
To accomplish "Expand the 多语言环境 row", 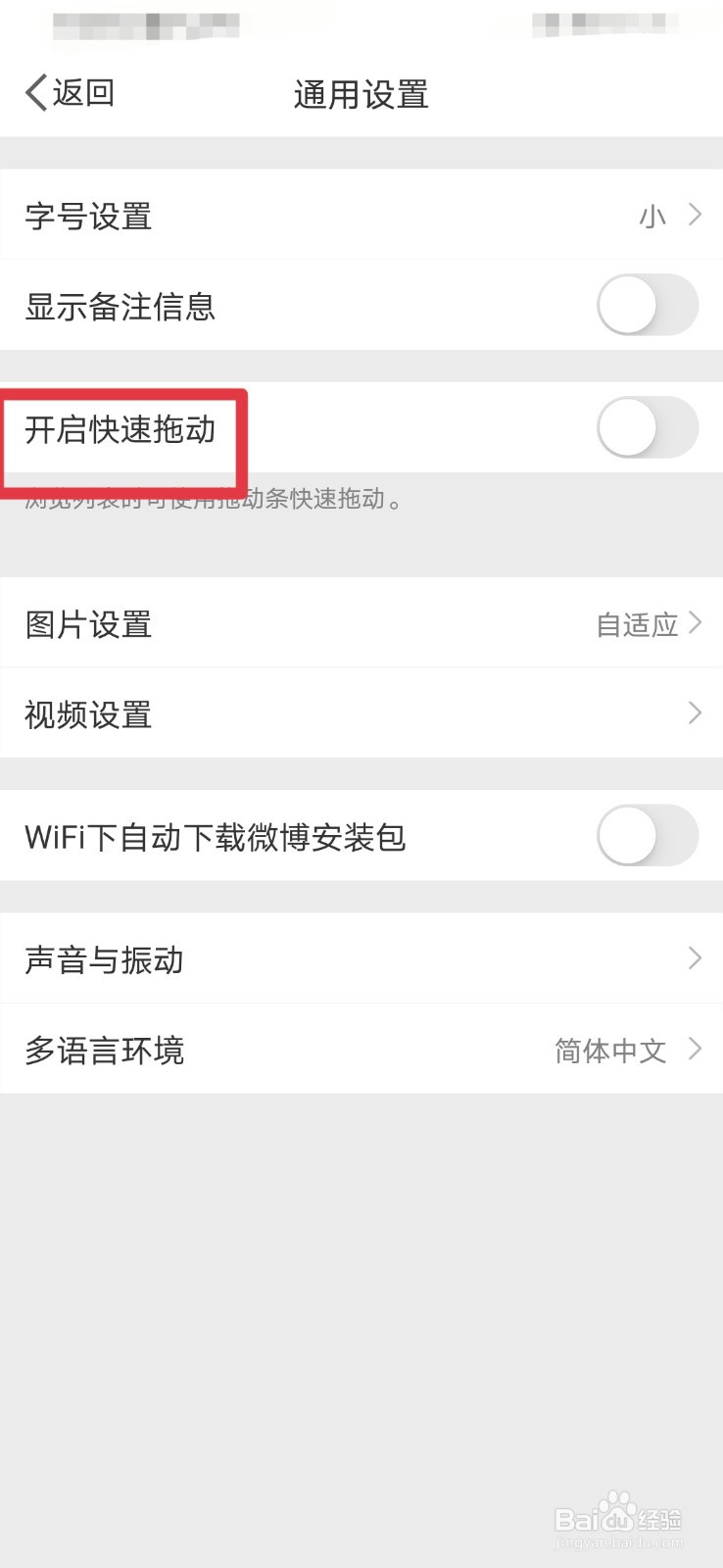I will [362, 1050].
